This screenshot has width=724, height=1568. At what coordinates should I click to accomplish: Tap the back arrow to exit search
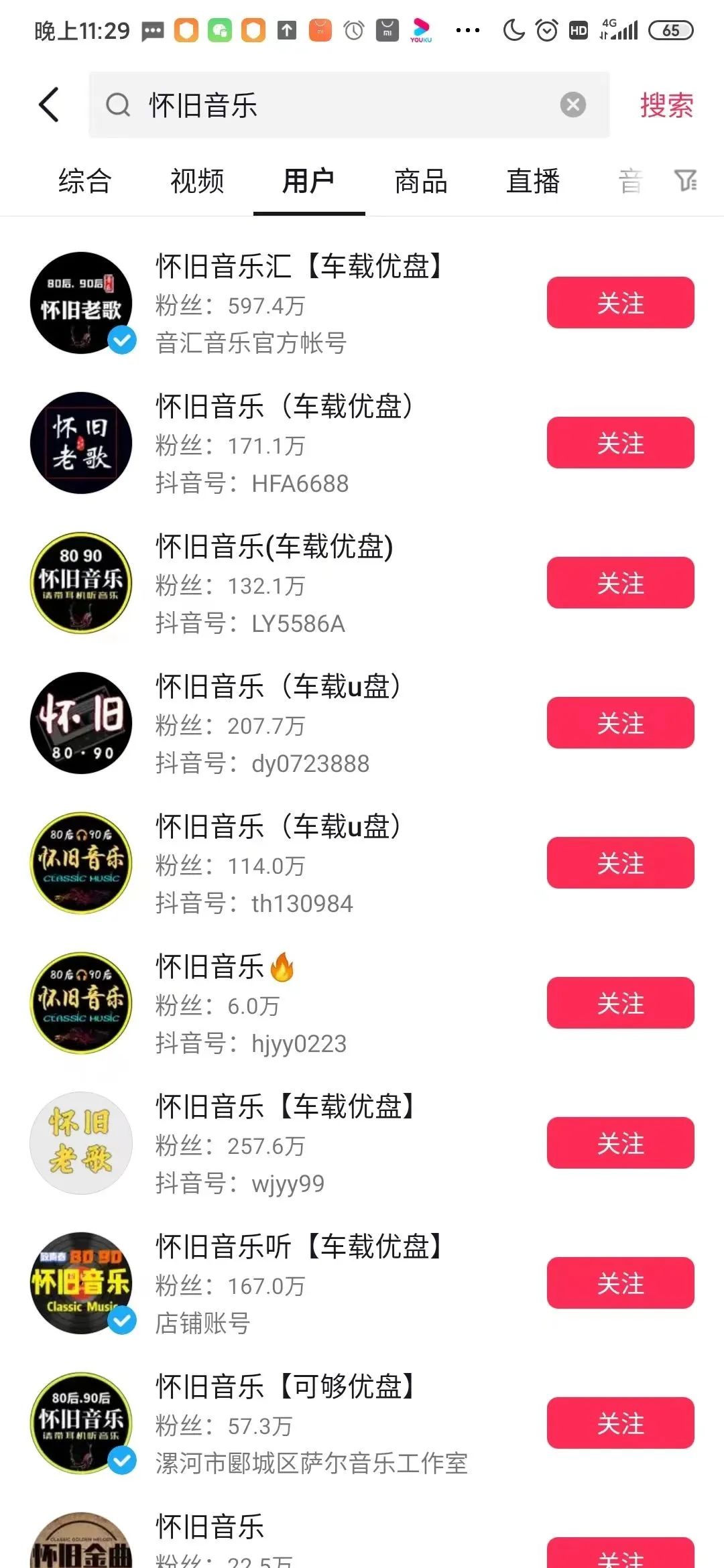(x=48, y=105)
